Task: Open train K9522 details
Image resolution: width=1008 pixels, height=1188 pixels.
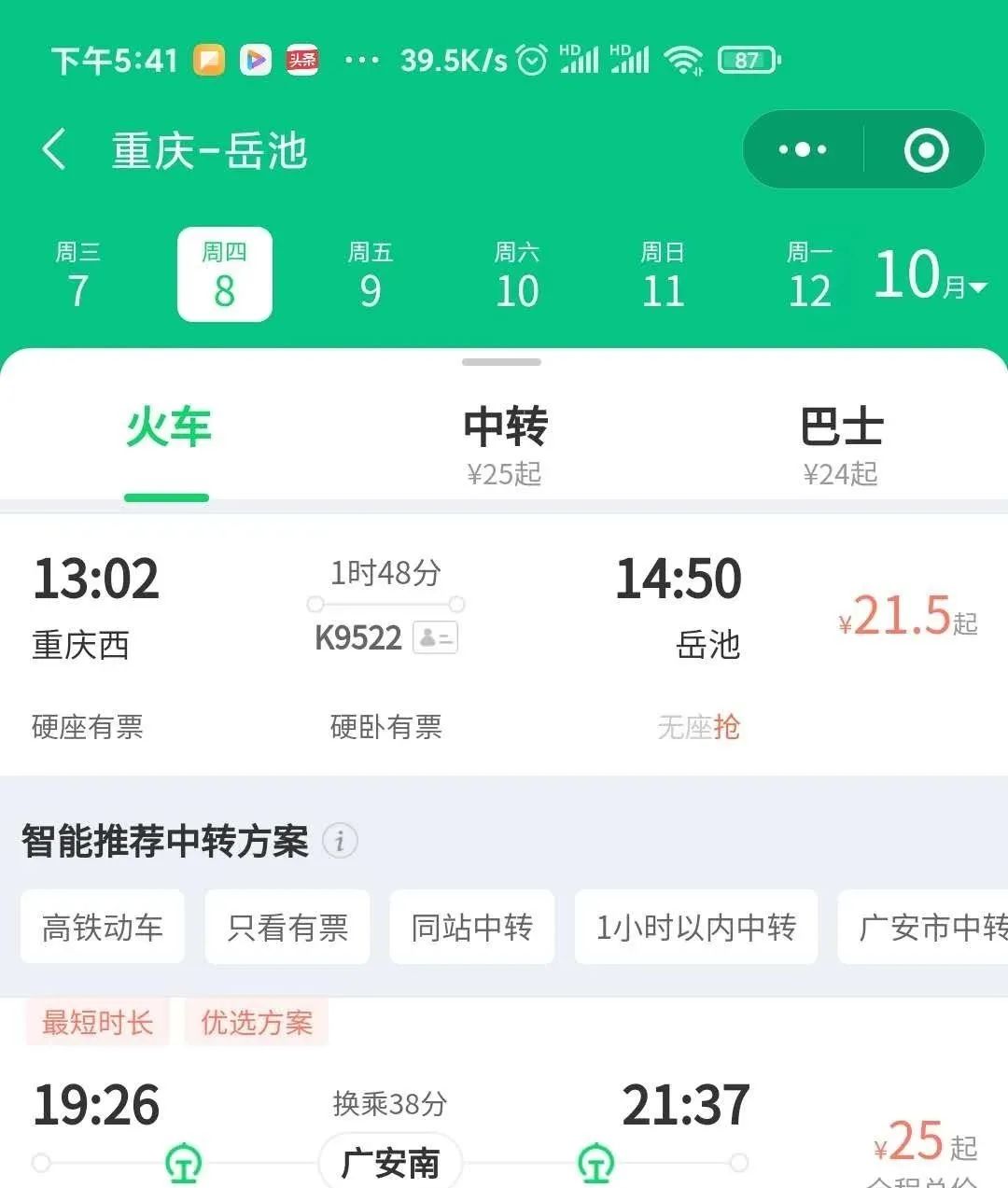Action: pyautogui.click(x=504, y=644)
